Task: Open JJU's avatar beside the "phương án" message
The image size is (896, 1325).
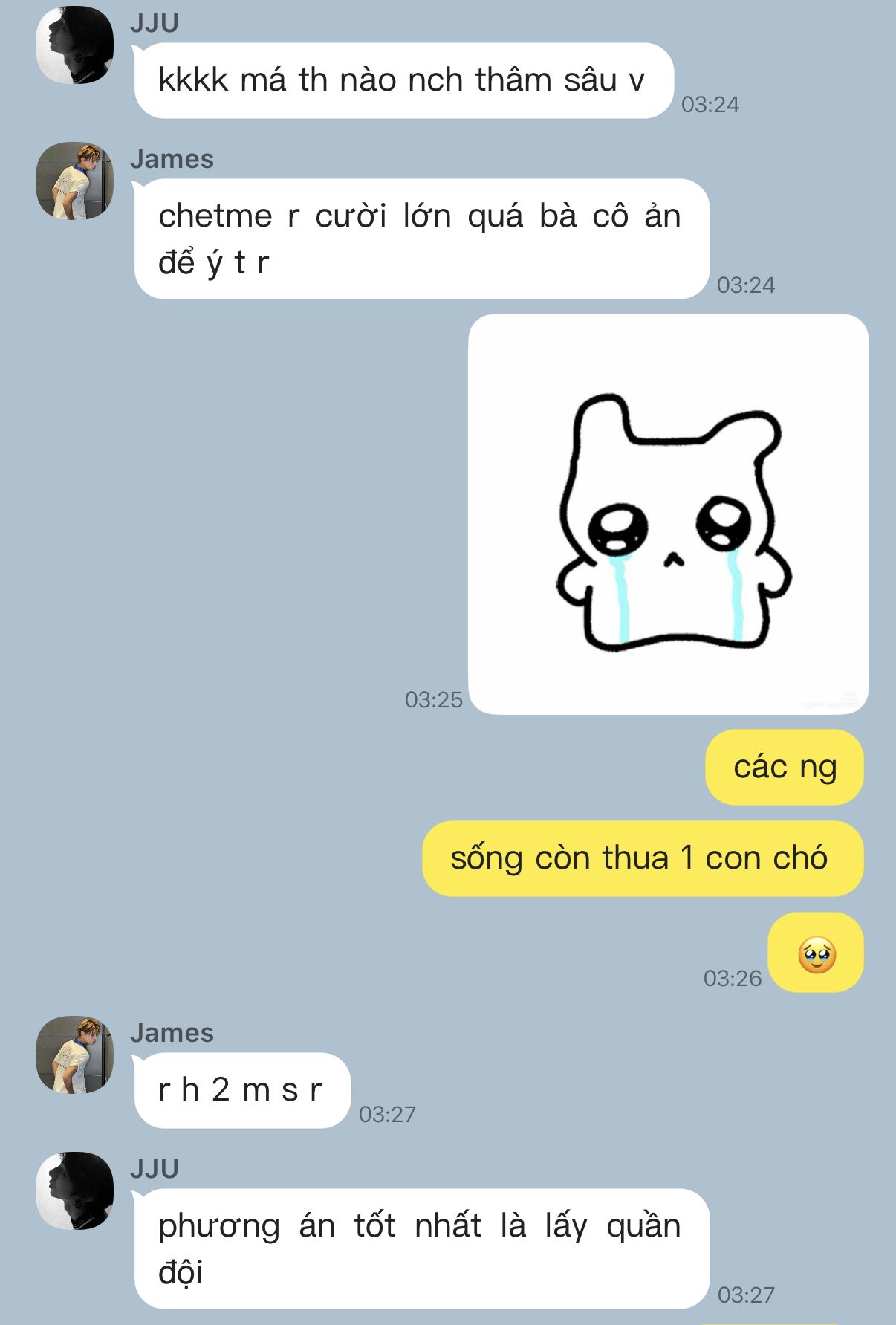Action: tap(75, 1190)
